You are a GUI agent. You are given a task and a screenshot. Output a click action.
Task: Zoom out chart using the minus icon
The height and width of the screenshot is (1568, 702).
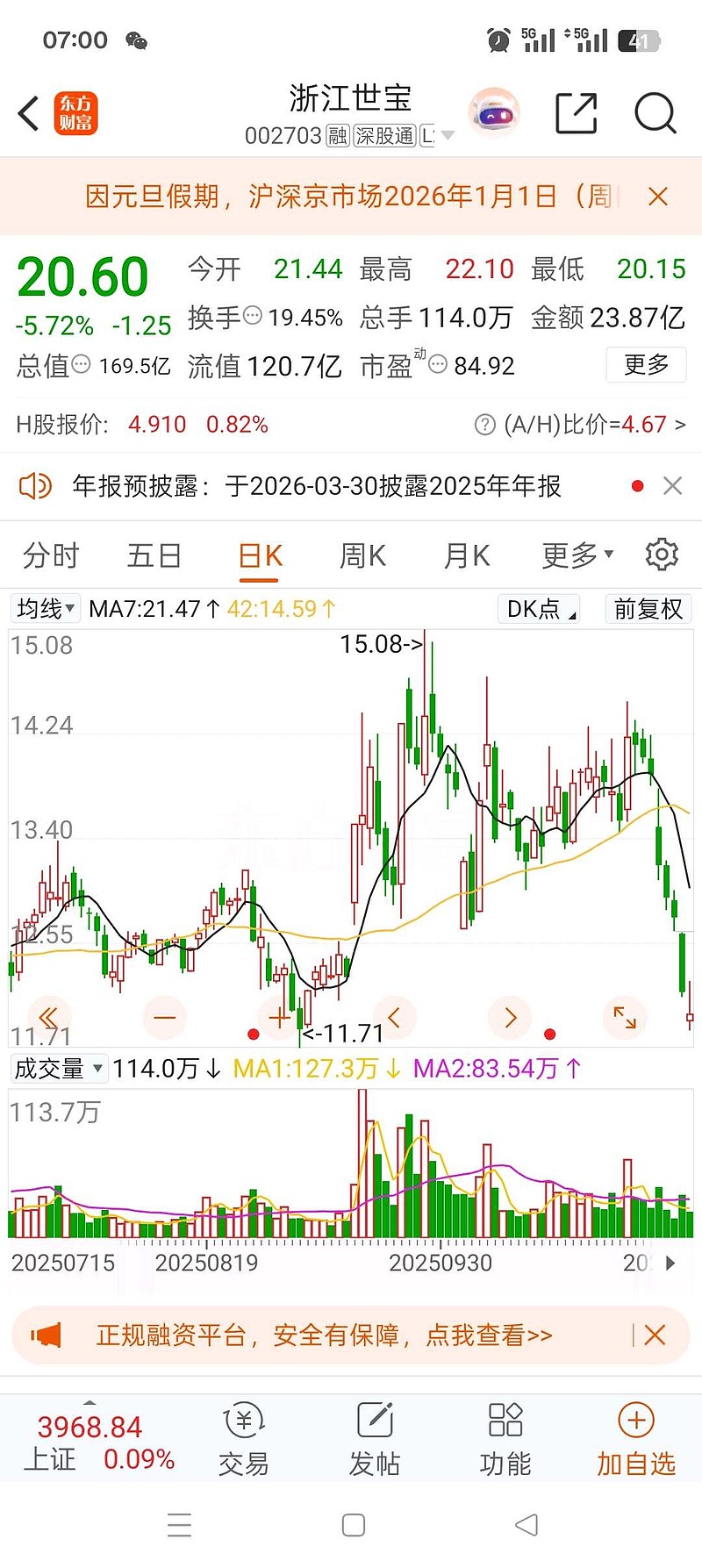163,1017
